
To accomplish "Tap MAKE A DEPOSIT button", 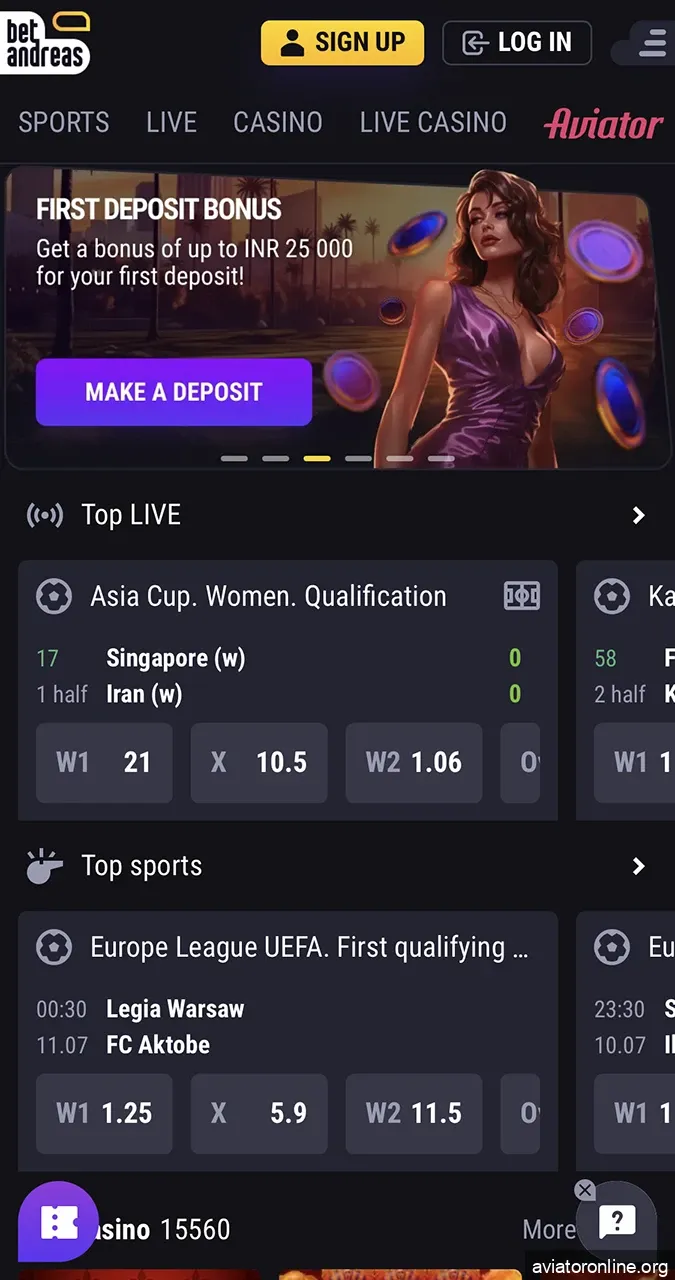I will pyautogui.click(x=174, y=392).
